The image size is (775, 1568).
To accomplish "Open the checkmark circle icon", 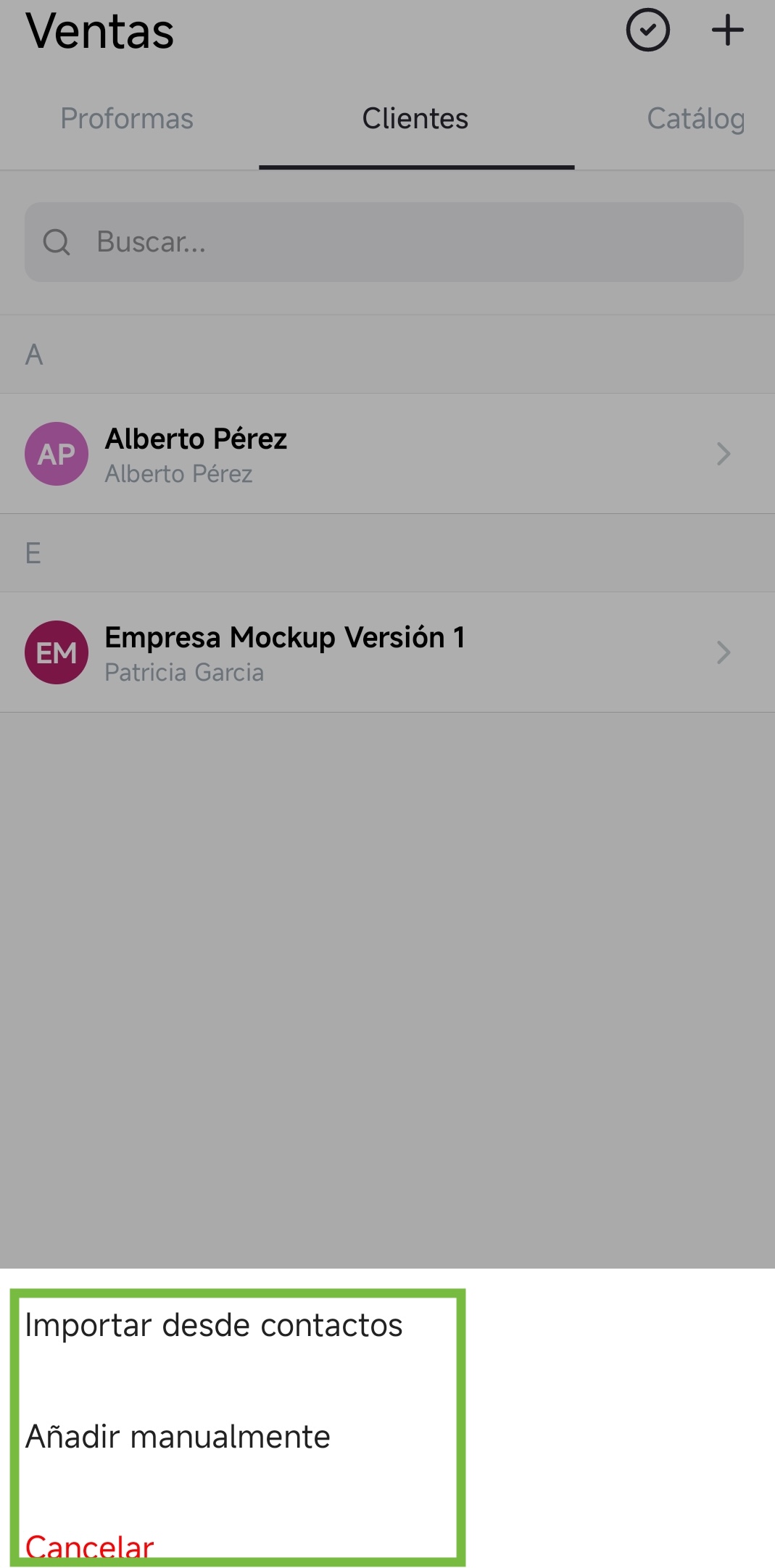I will [x=647, y=30].
